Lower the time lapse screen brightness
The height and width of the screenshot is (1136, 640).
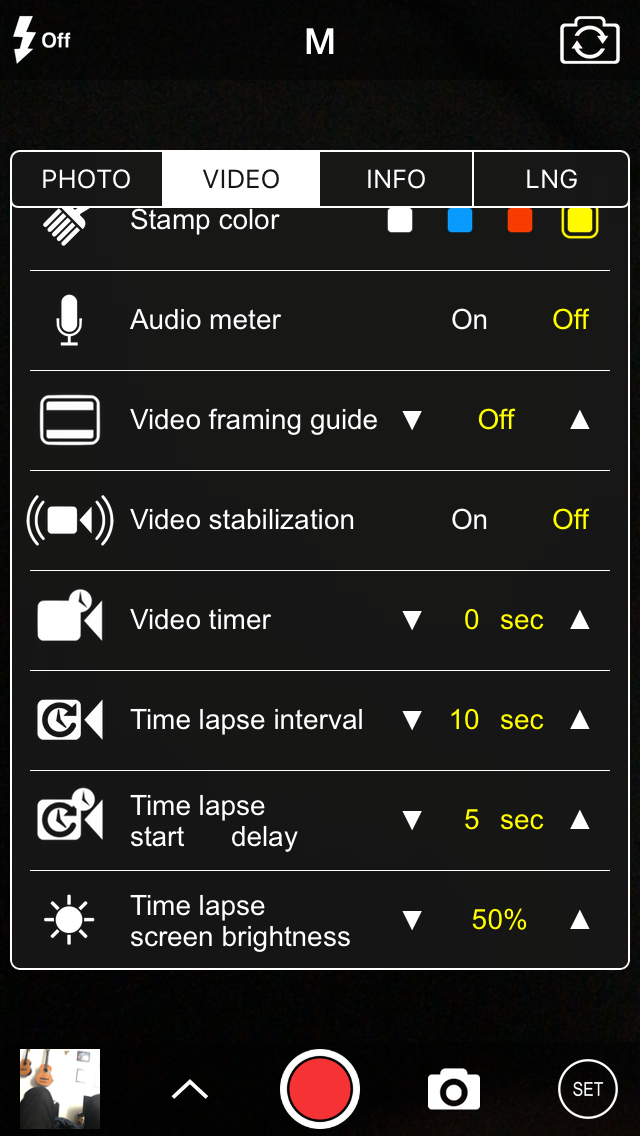pos(412,920)
